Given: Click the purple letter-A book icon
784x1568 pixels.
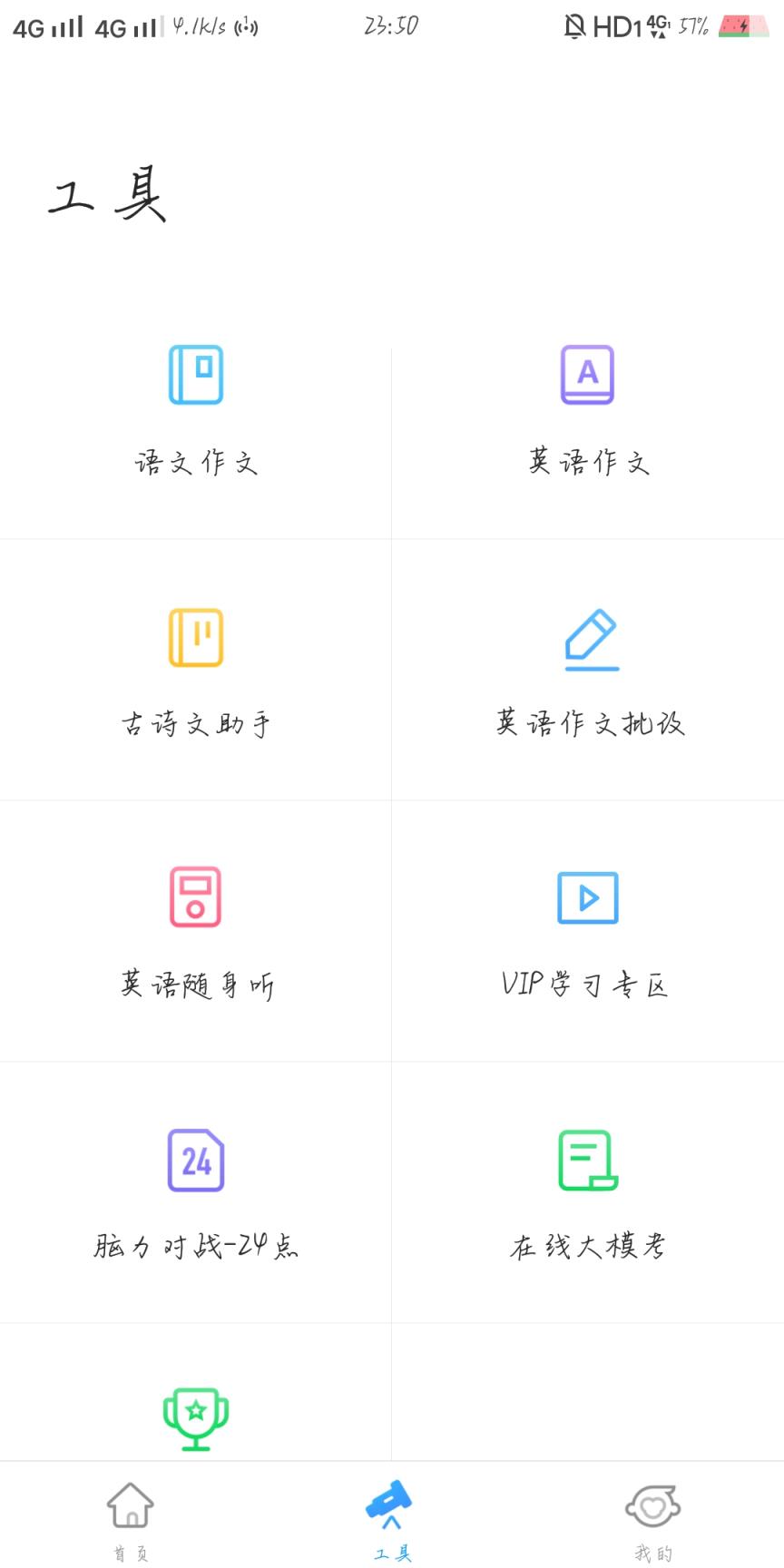Looking at the screenshot, I should (588, 375).
